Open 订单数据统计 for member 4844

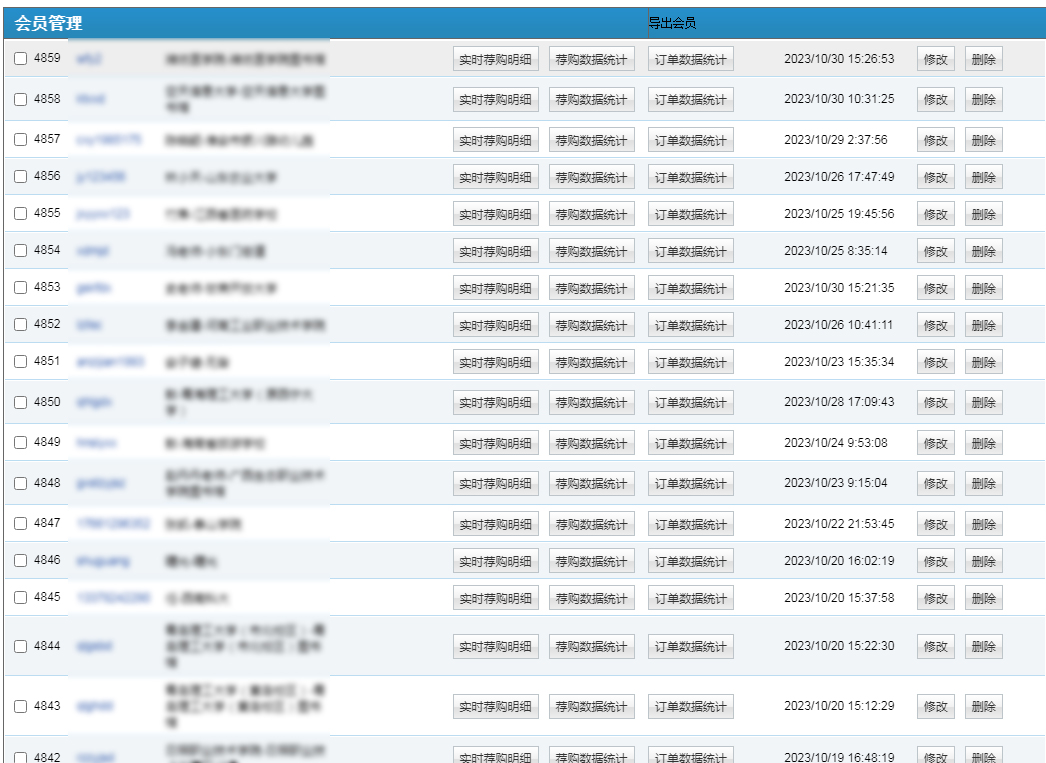(690, 646)
